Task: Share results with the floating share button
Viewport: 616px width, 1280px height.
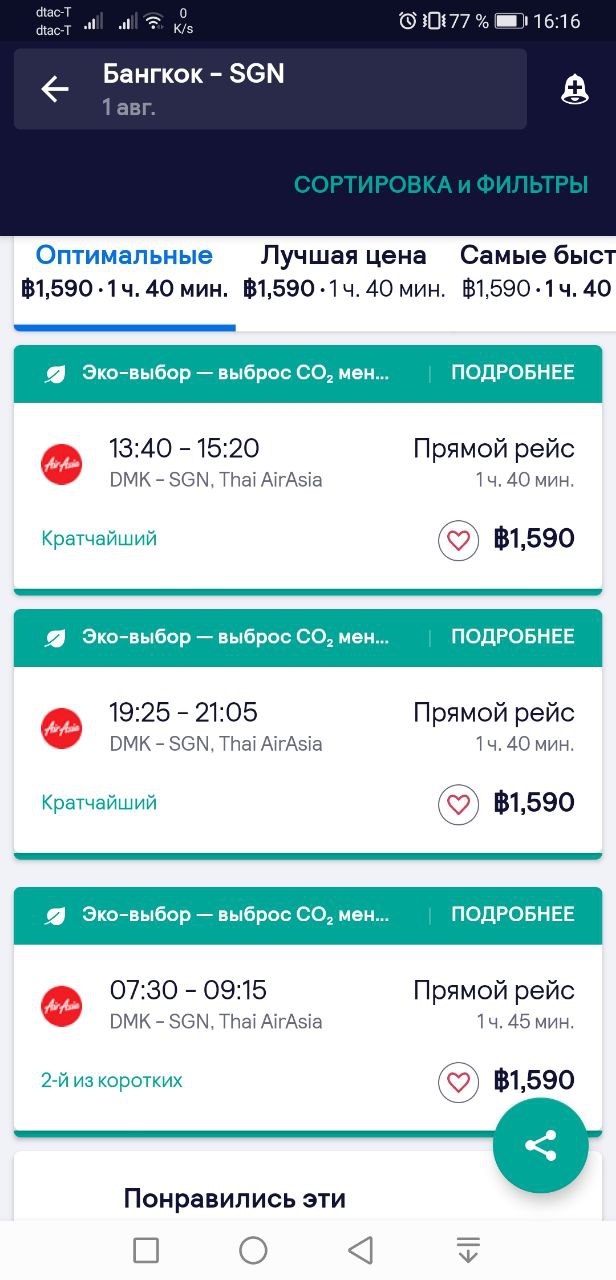Action: tap(540, 1146)
